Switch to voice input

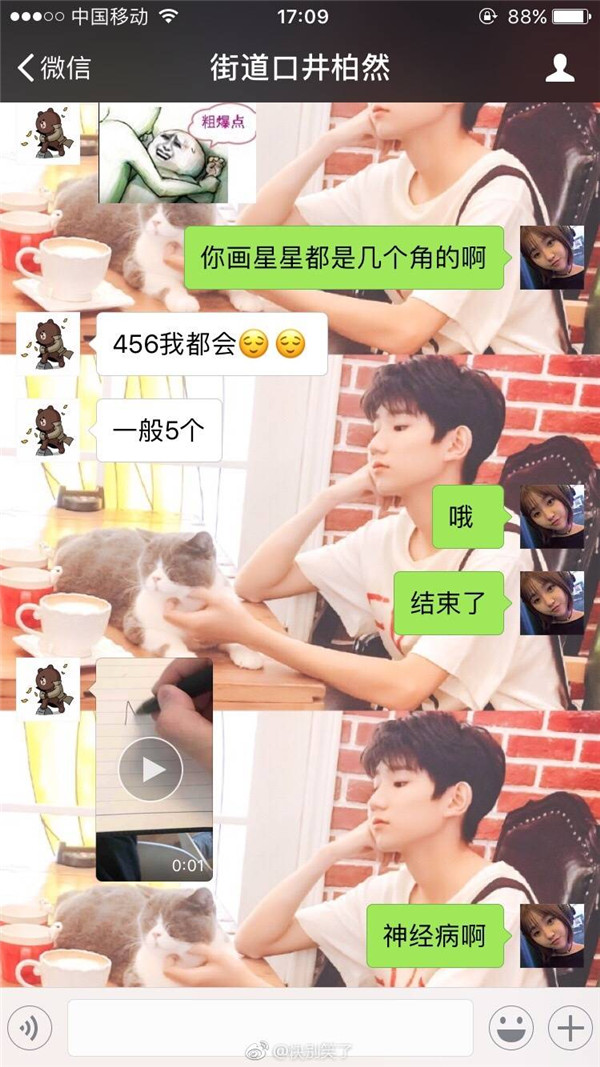pyautogui.click(x=29, y=1027)
